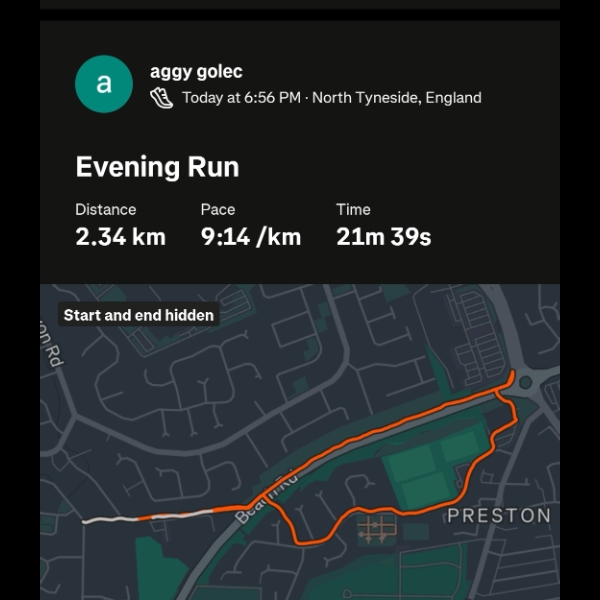Open aggy golec's profile picture
This screenshot has height=600, width=600.
(x=103, y=84)
